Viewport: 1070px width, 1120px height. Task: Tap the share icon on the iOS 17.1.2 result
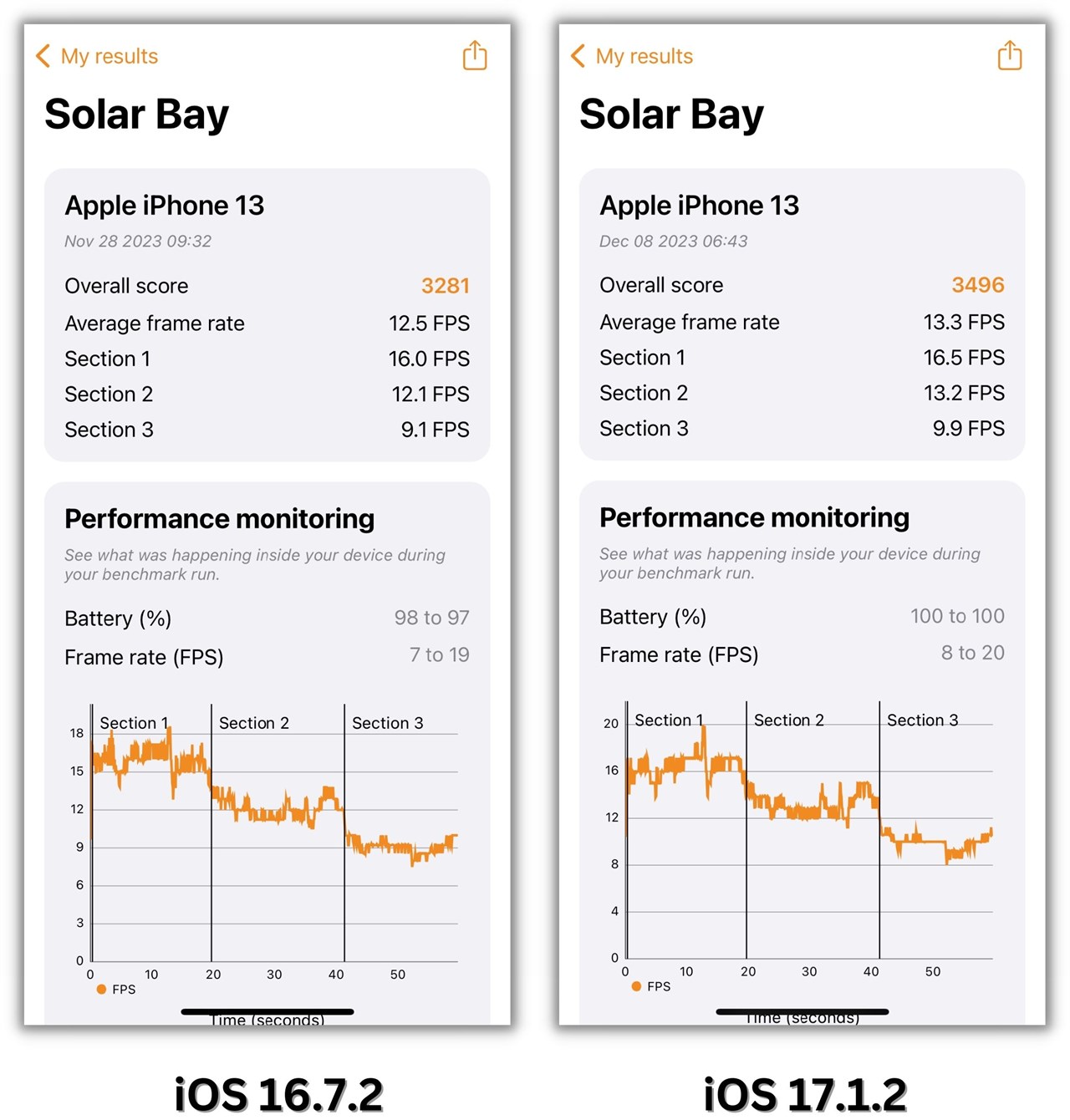[1009, 55]
